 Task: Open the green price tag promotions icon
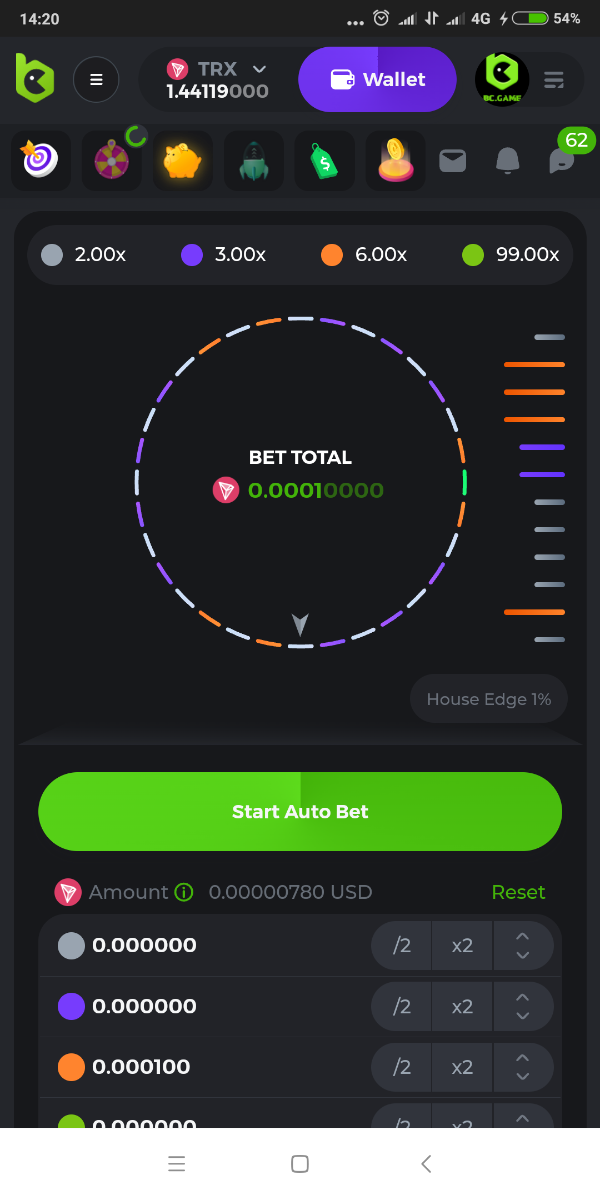tap(324, 161)
